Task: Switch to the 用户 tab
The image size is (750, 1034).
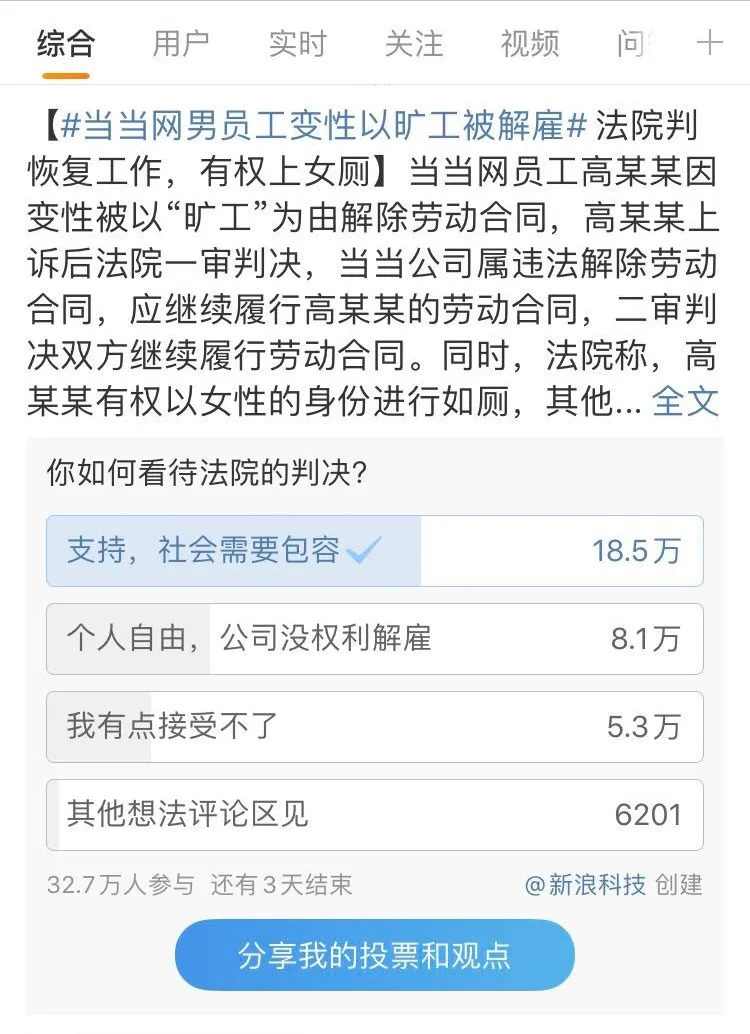Action: (181, 44)
